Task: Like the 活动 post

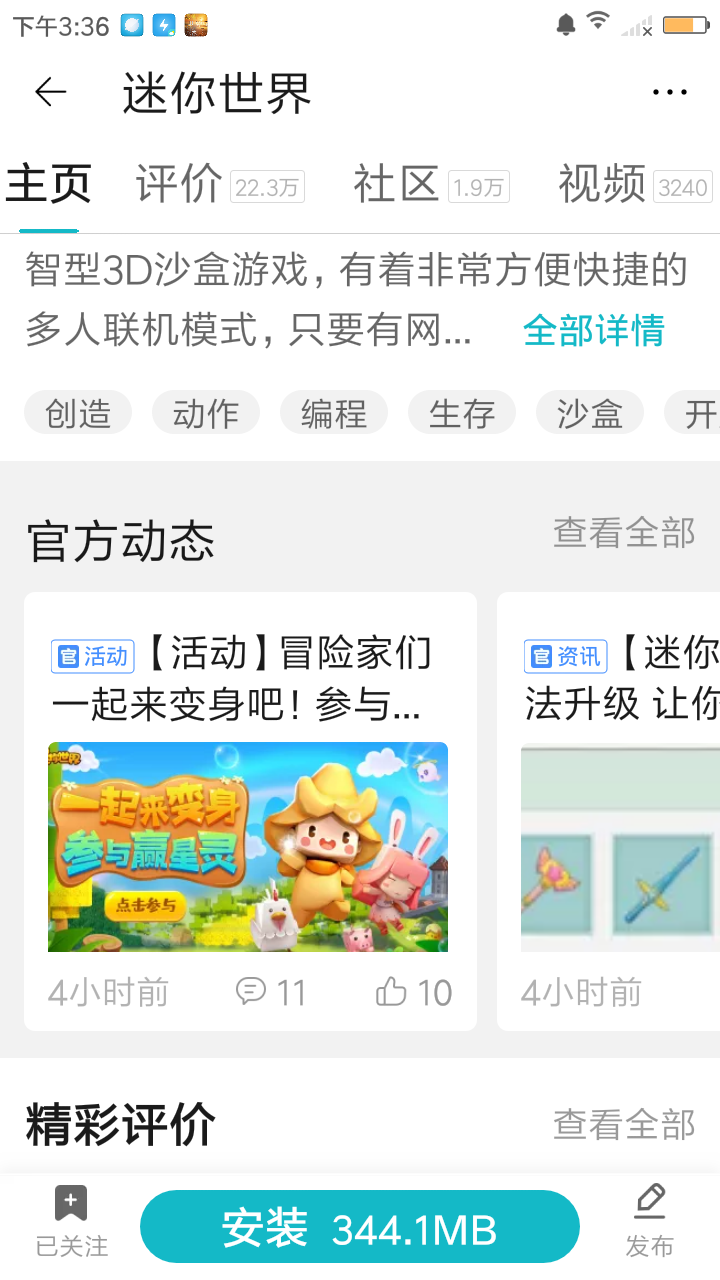Action: pos(414,992)
